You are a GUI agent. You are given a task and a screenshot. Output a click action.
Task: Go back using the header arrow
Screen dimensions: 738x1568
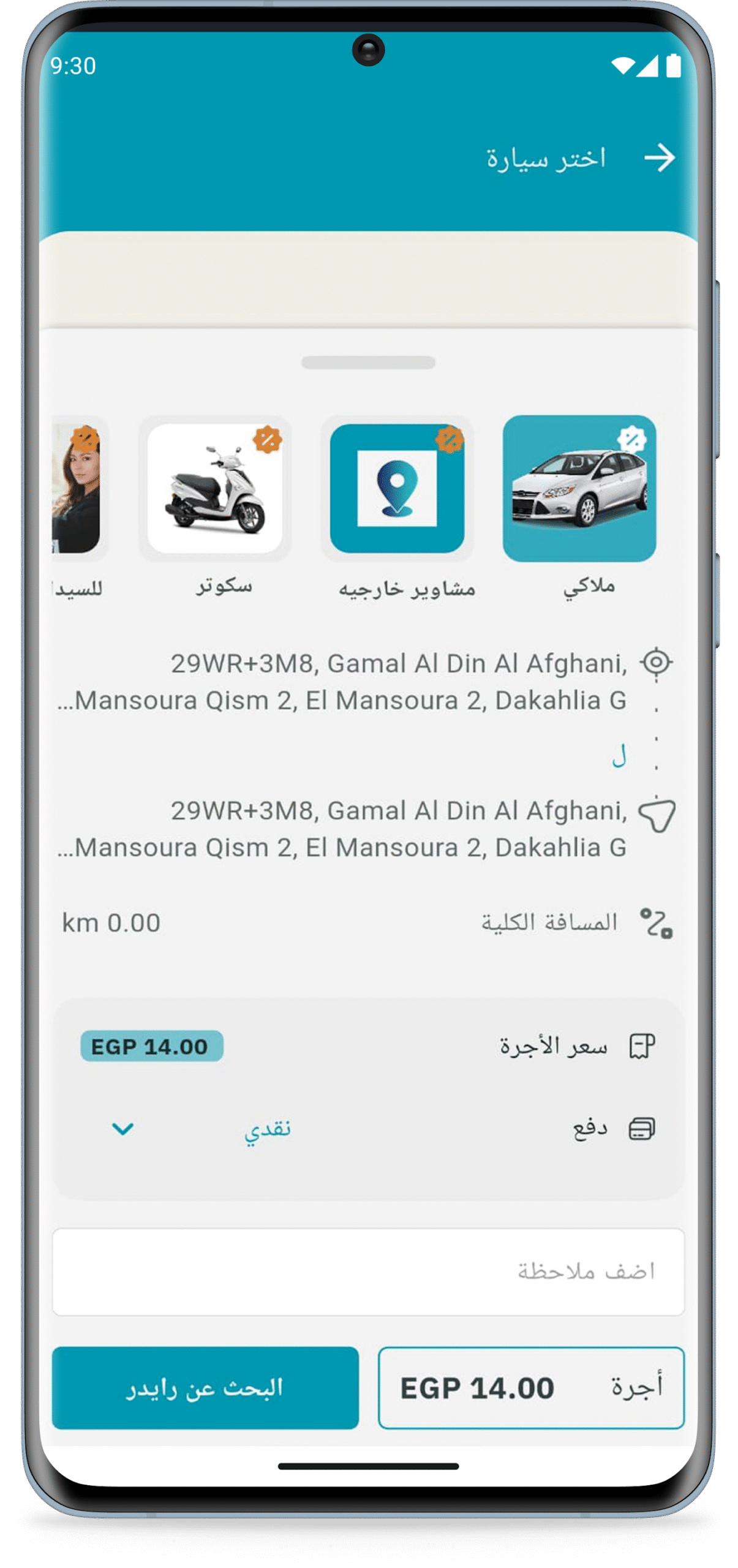point(659,158)
